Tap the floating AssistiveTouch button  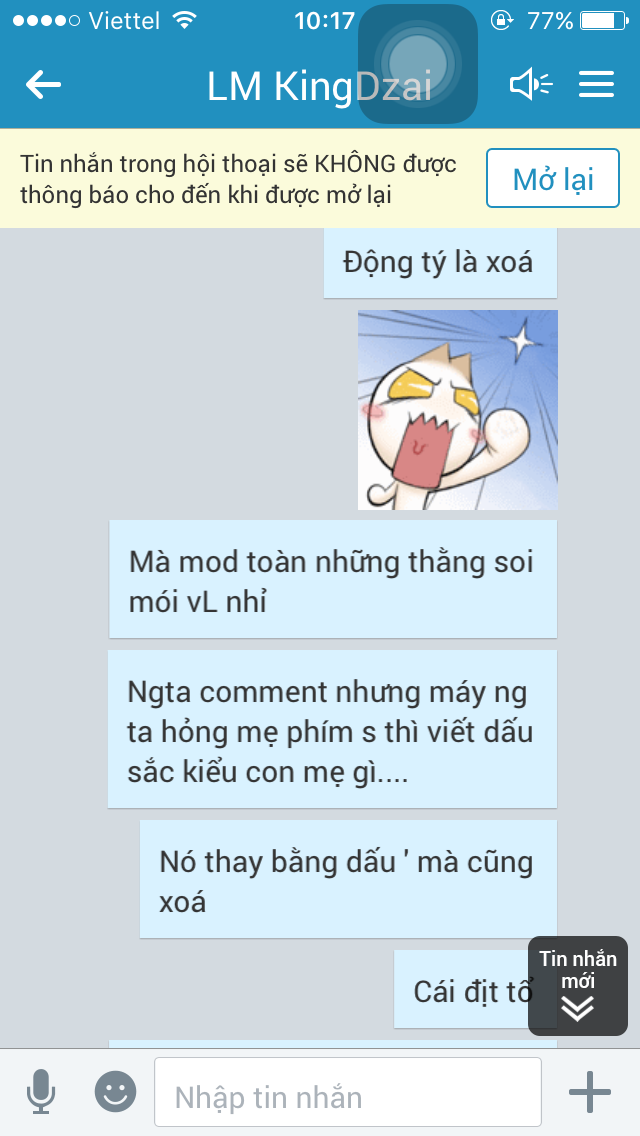click(418, 64)
